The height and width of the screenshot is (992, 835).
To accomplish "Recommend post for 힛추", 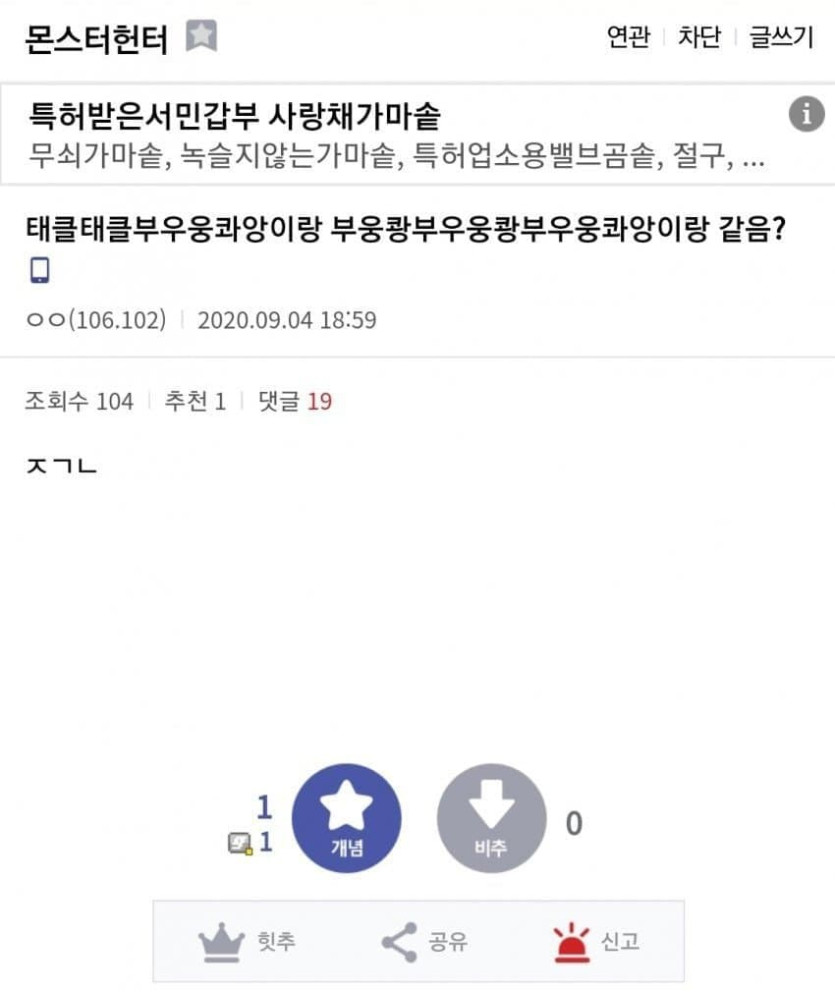I will coord(247,942).
